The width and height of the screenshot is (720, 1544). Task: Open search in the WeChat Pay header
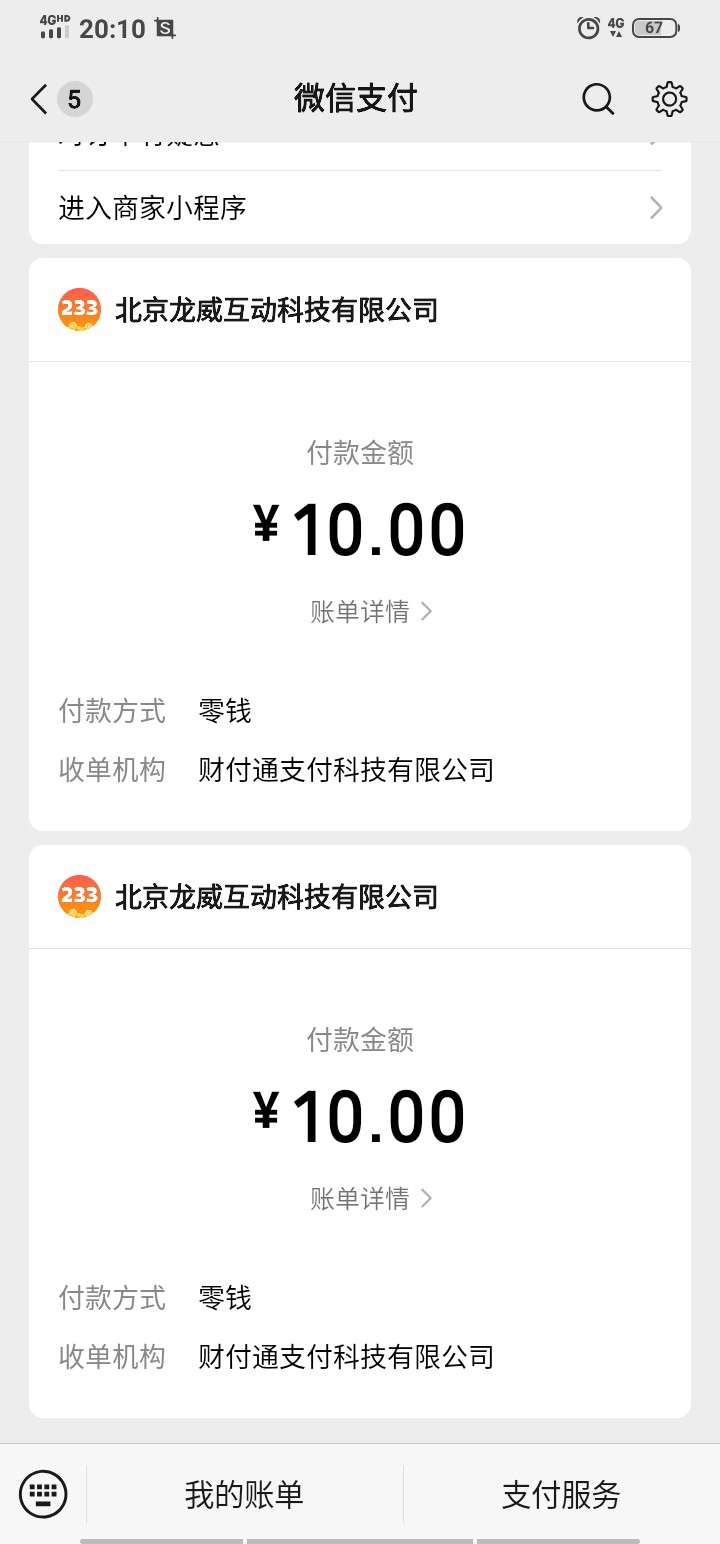pos(597,99)
